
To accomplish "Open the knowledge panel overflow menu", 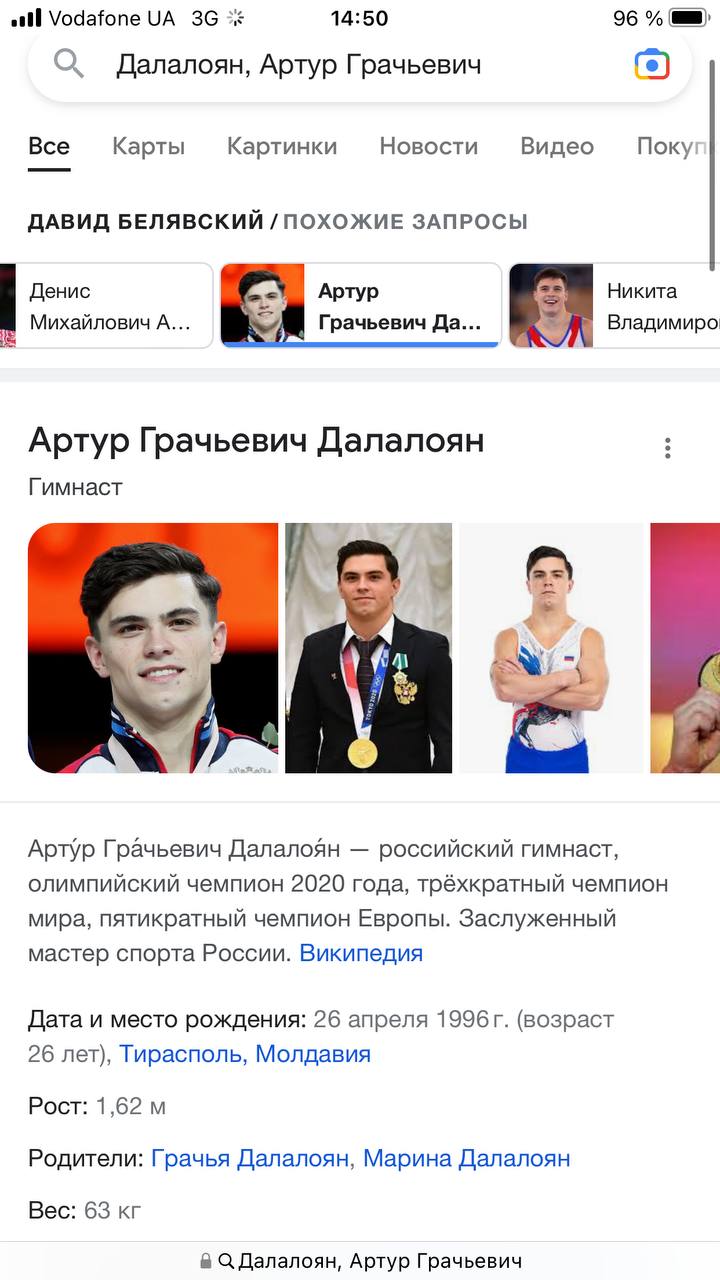I will click(x=668, y=448).
